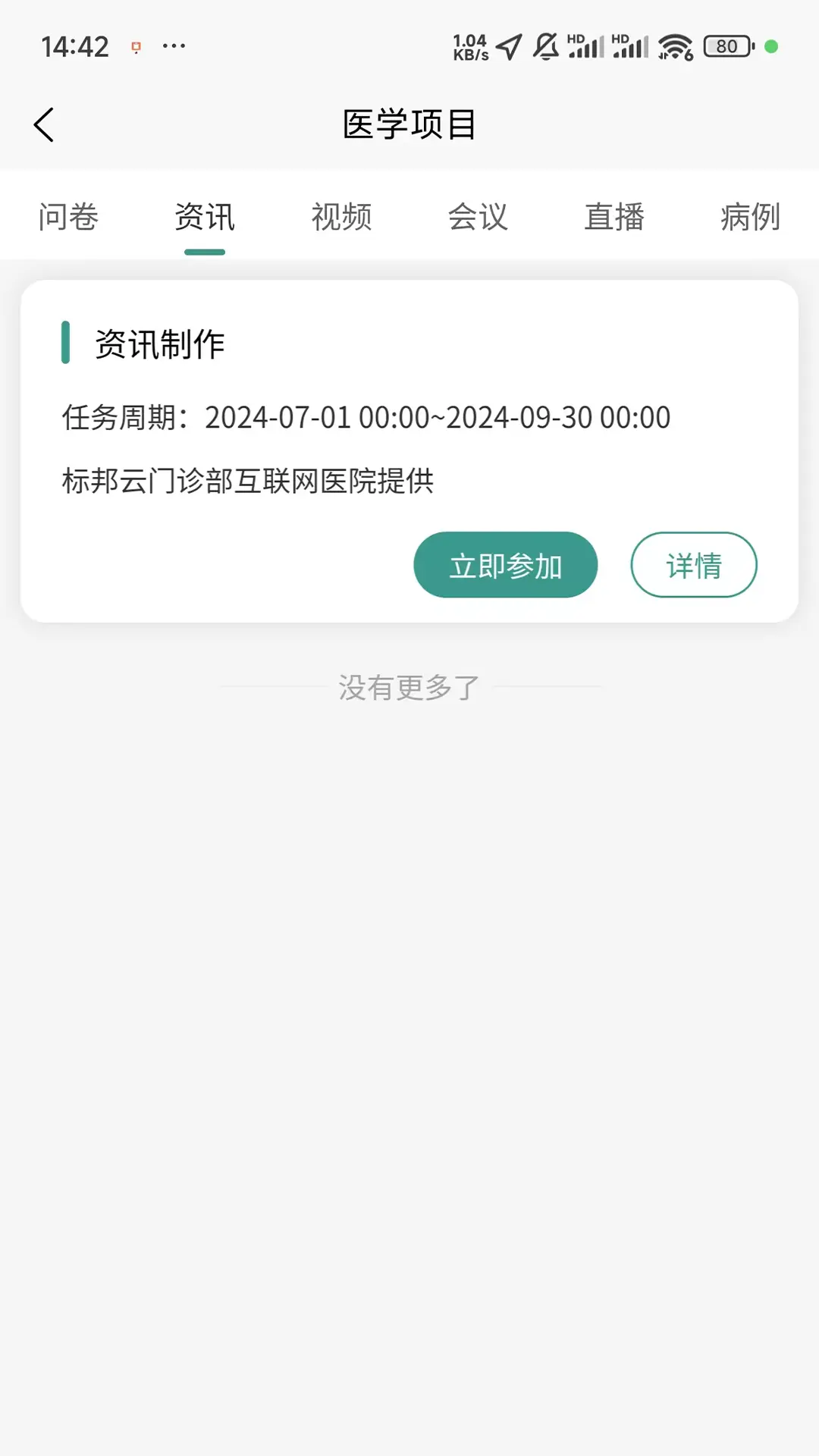The height and width of the screenshot is (1456, 819).
Task: Show the 直播 tab
Action: 614,217
